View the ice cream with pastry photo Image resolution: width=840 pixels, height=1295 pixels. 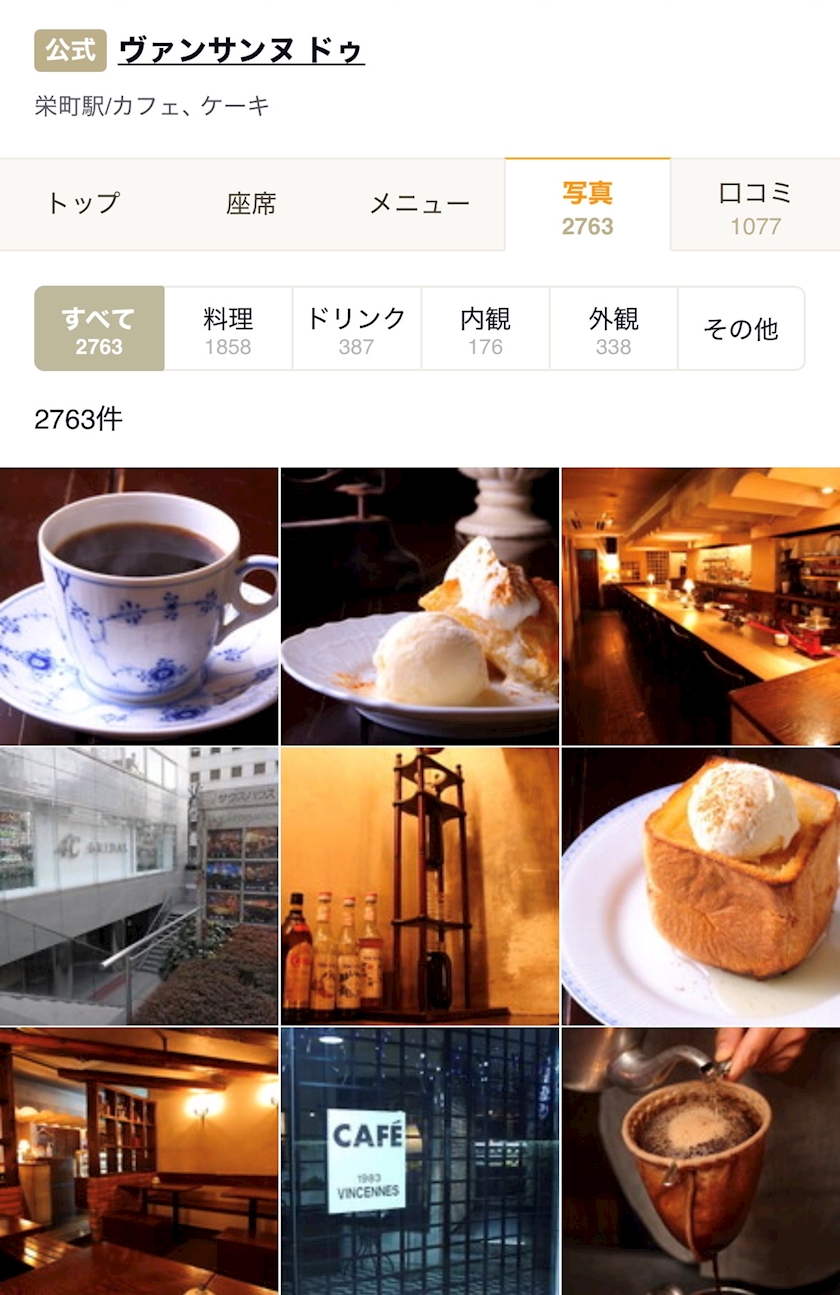(420, 606)
